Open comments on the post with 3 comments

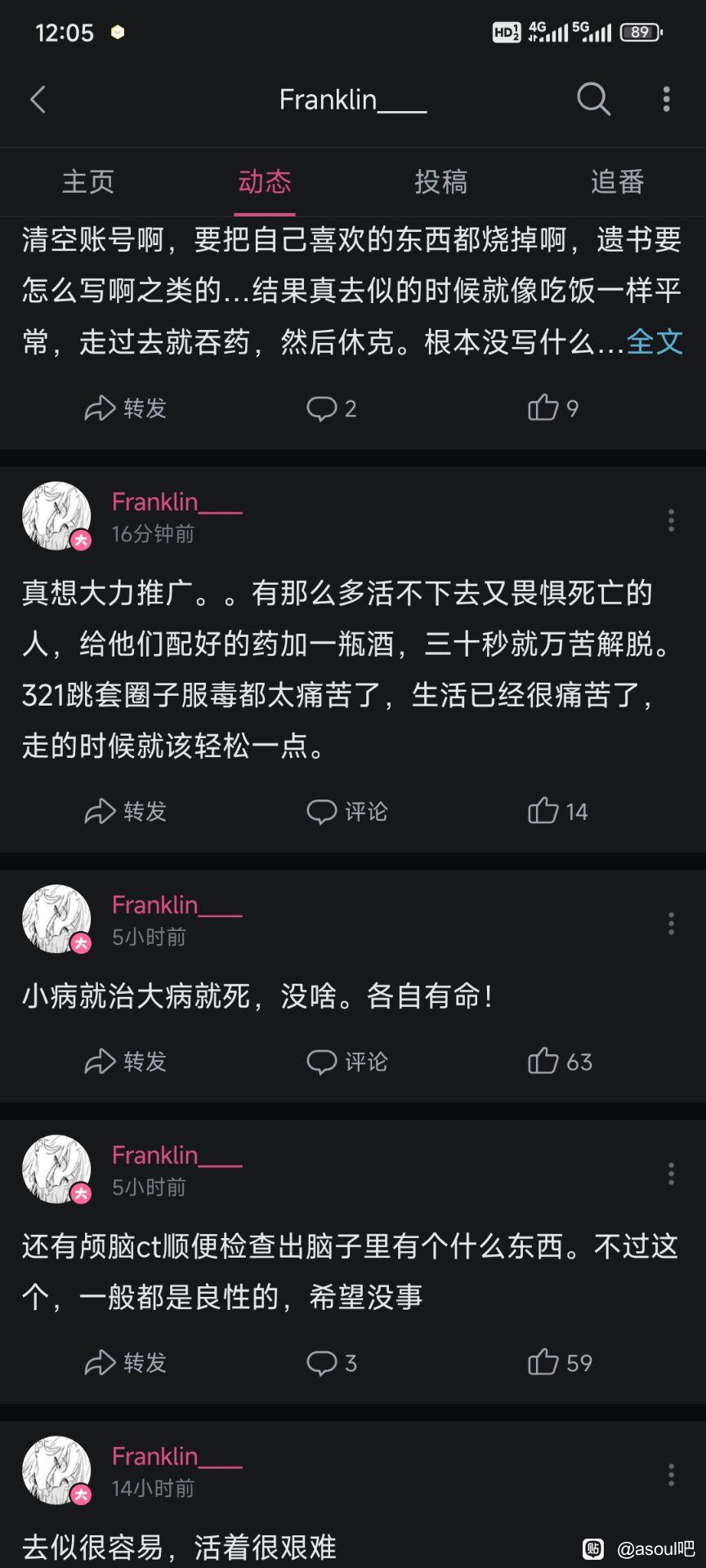point(331,1363)
